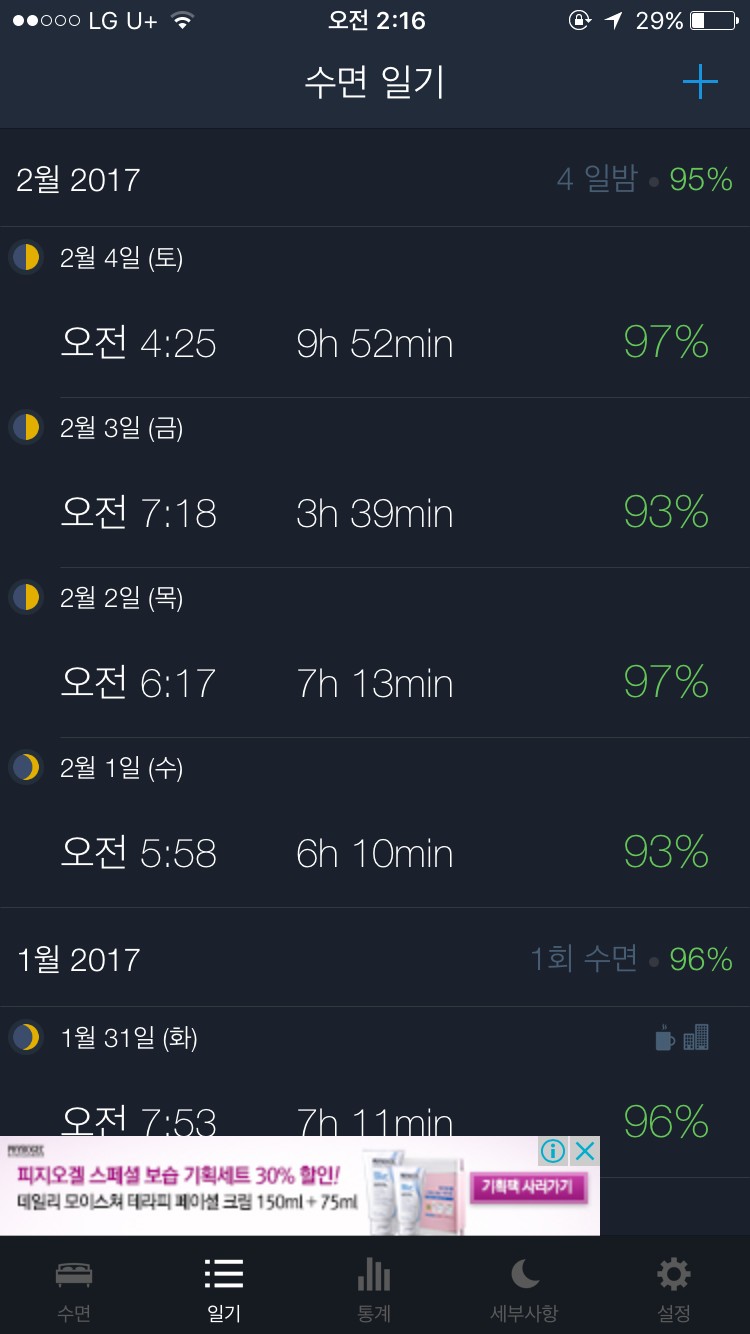
Task: Click the coffee cup icon on January 31
Action: point(665,1038)
